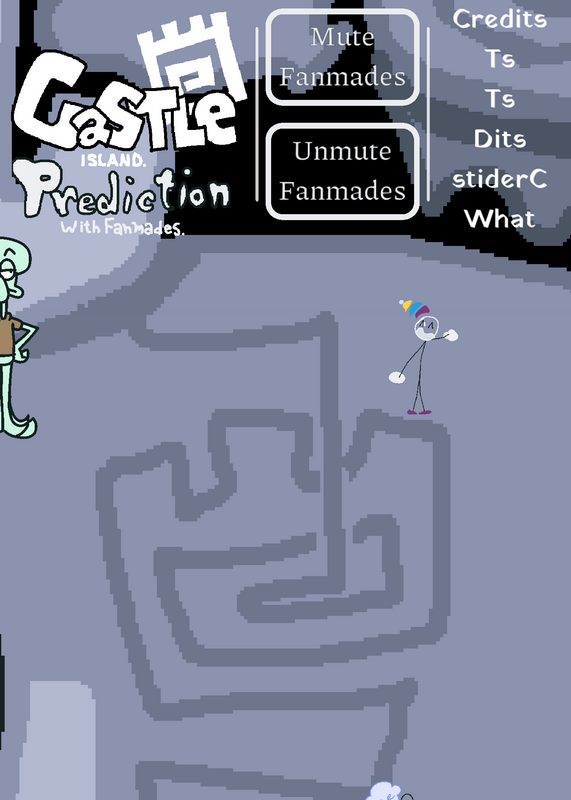Tap the Unmute Fanmades button

pyautogui.click(x=342, y=171)
